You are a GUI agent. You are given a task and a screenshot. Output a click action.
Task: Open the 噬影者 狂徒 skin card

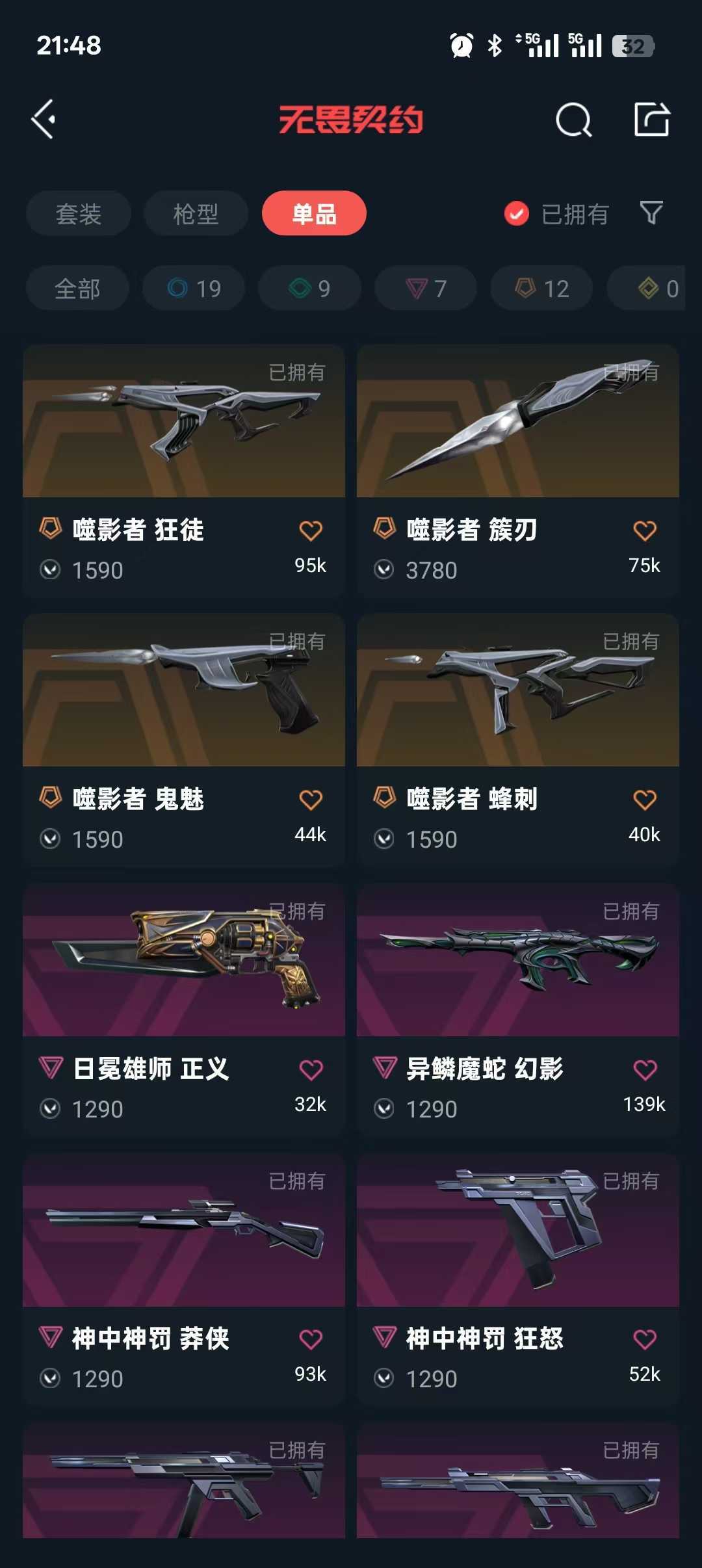click(x=184, y=471)
